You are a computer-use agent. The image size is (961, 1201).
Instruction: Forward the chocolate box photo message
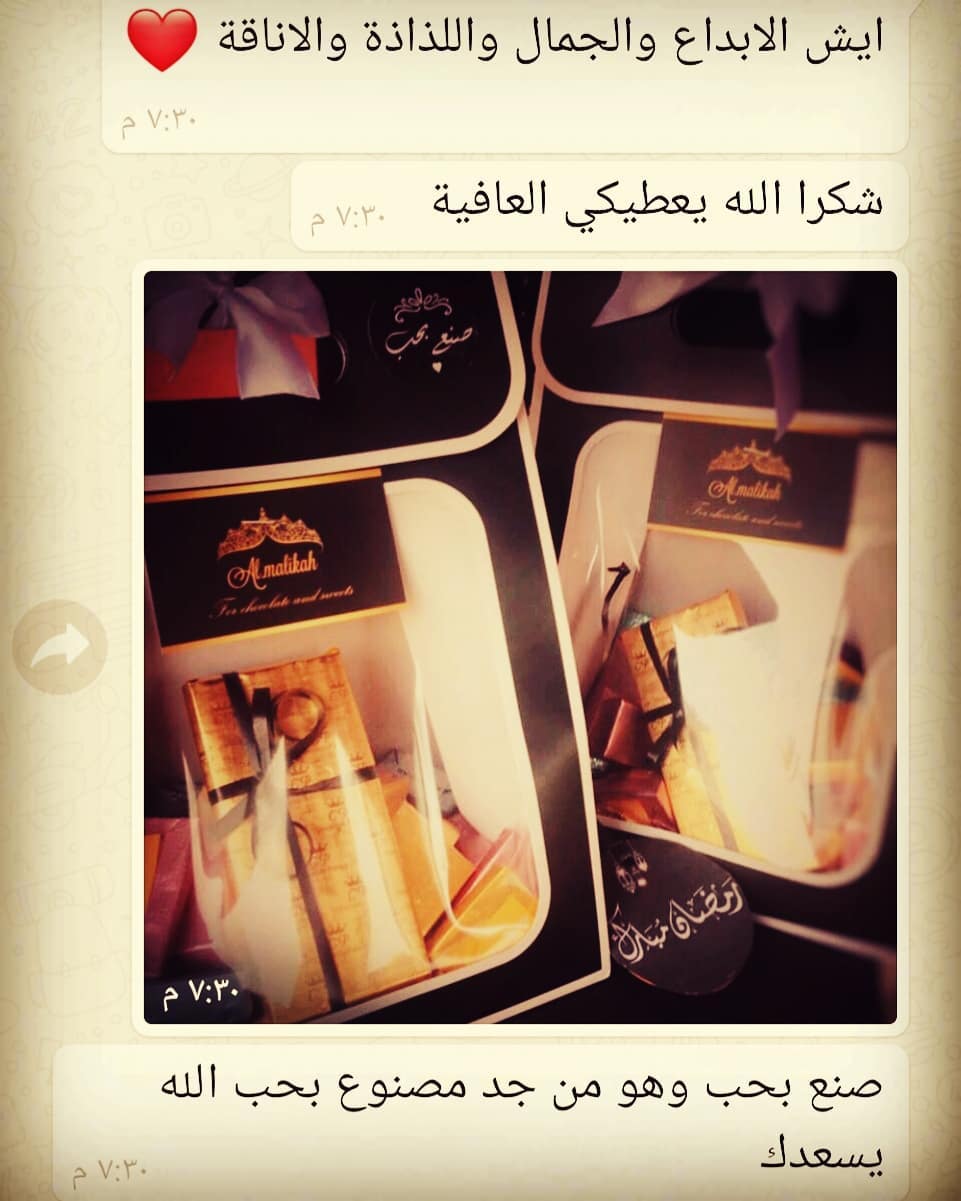pyautogui.click(x=59, y=647)
